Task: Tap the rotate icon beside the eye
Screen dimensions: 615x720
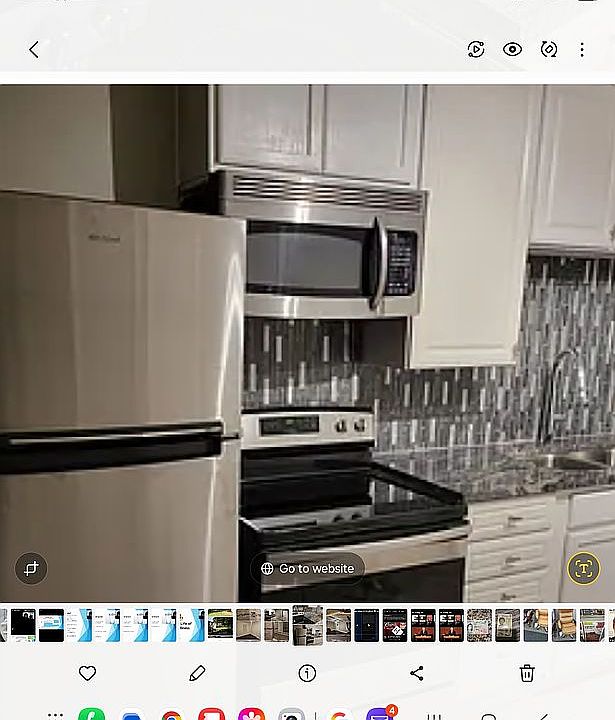Action: click(x=548, y=49)
